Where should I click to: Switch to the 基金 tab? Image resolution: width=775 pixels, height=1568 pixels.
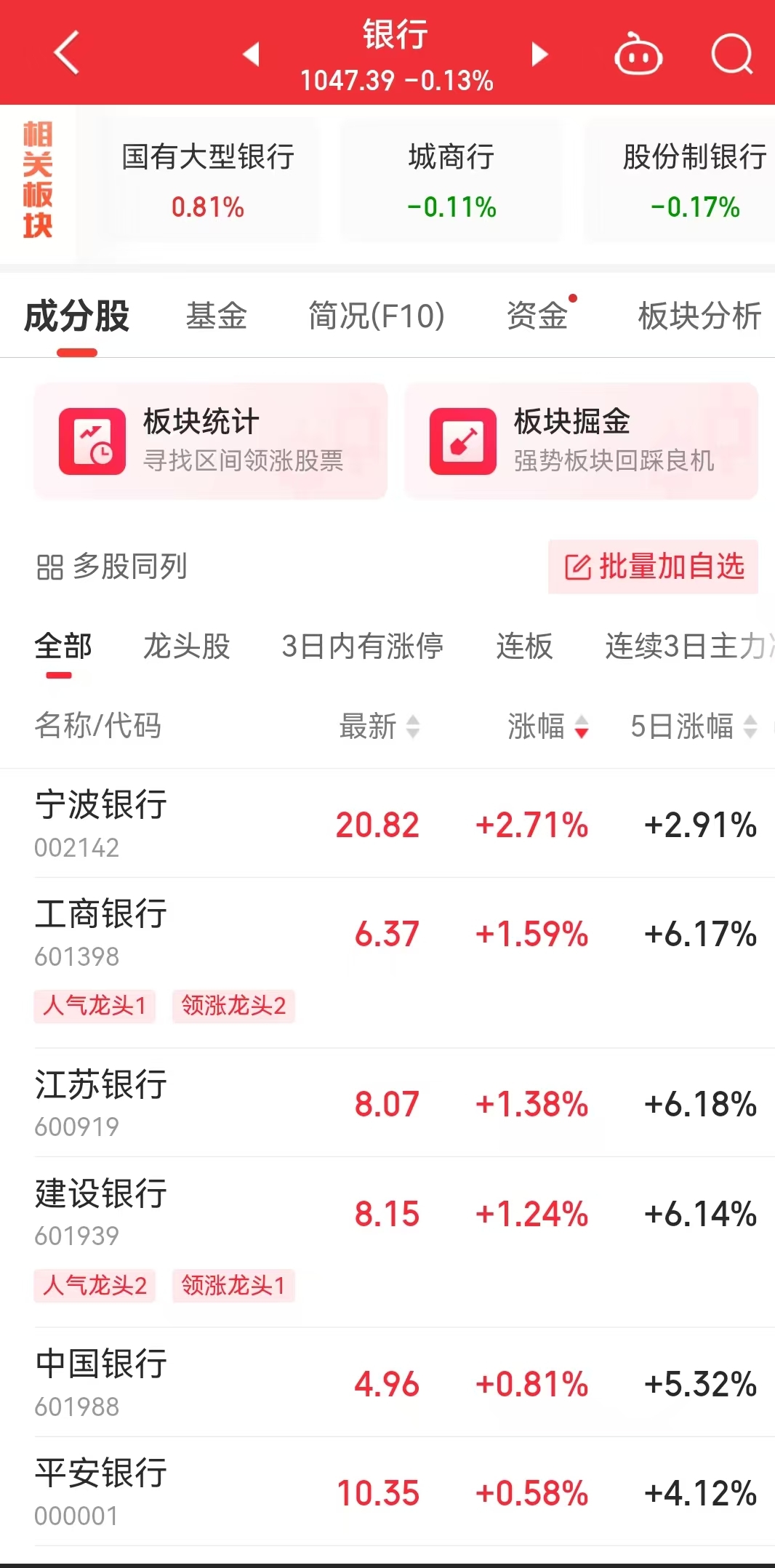coord(217,316)
